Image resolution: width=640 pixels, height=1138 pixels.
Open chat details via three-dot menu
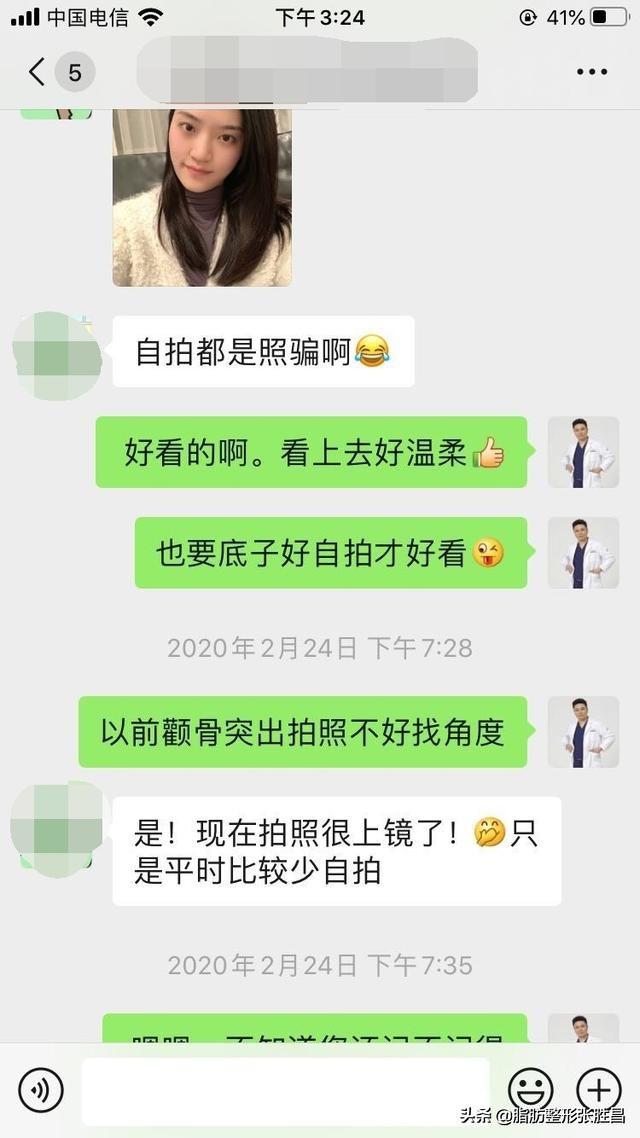coord(592,72)
